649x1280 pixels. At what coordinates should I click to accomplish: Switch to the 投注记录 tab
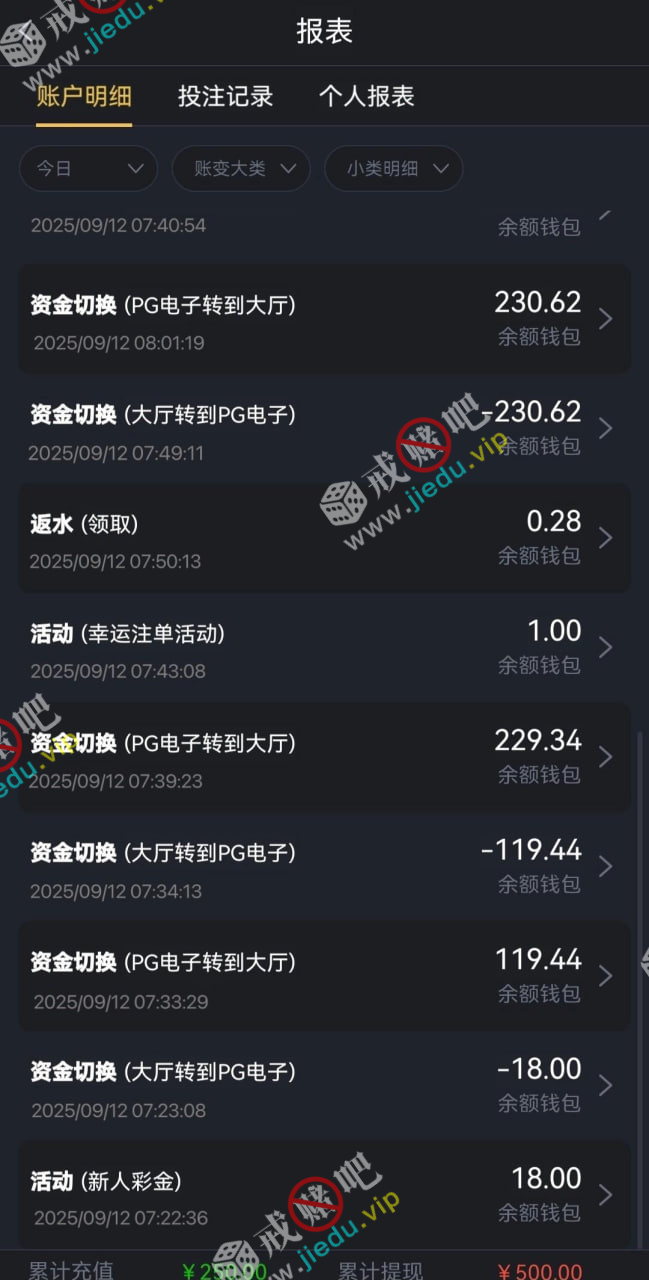pyautogui.click(x=225, y=96)
